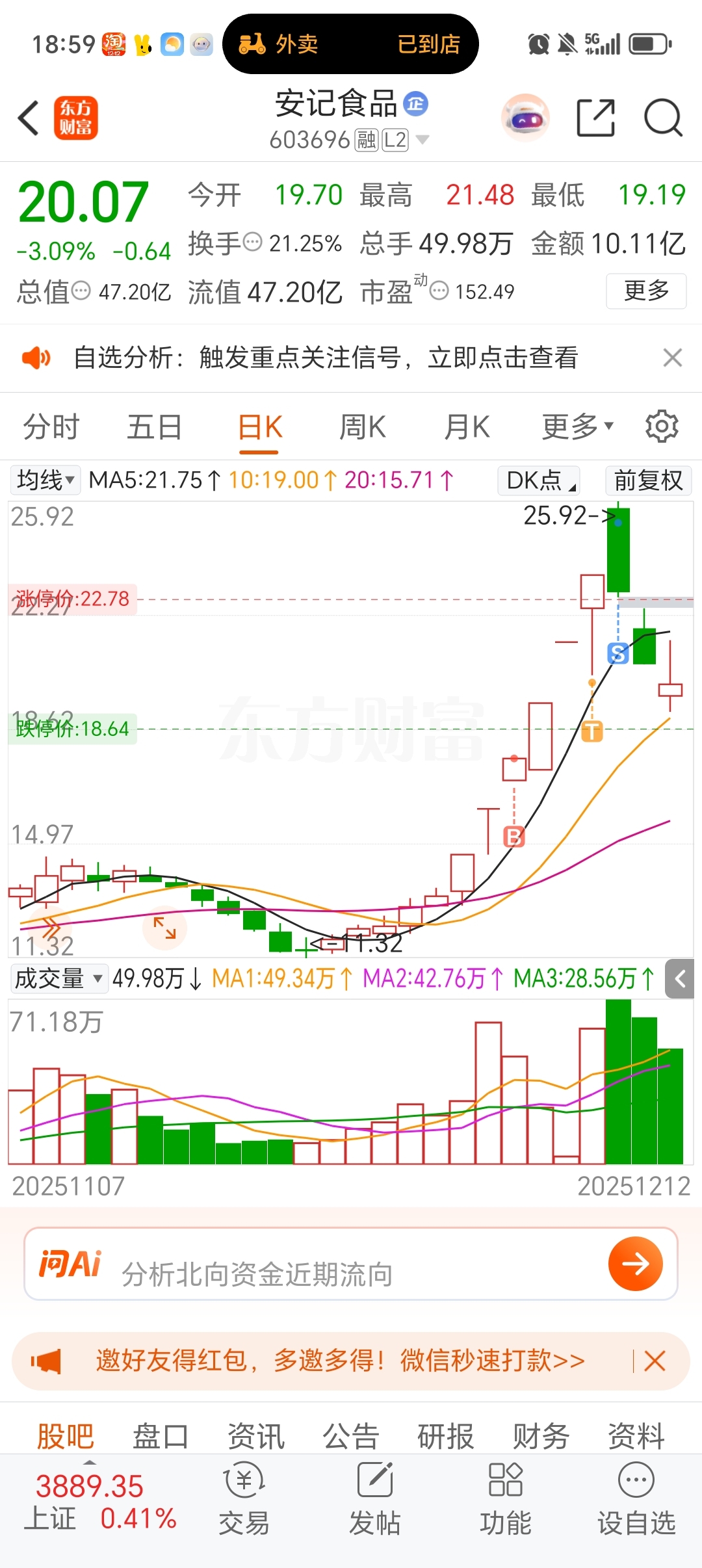This screenshot has width=702, height=1568.
Task: Switch to the 分时 chart tab
Action: point(51,427)
